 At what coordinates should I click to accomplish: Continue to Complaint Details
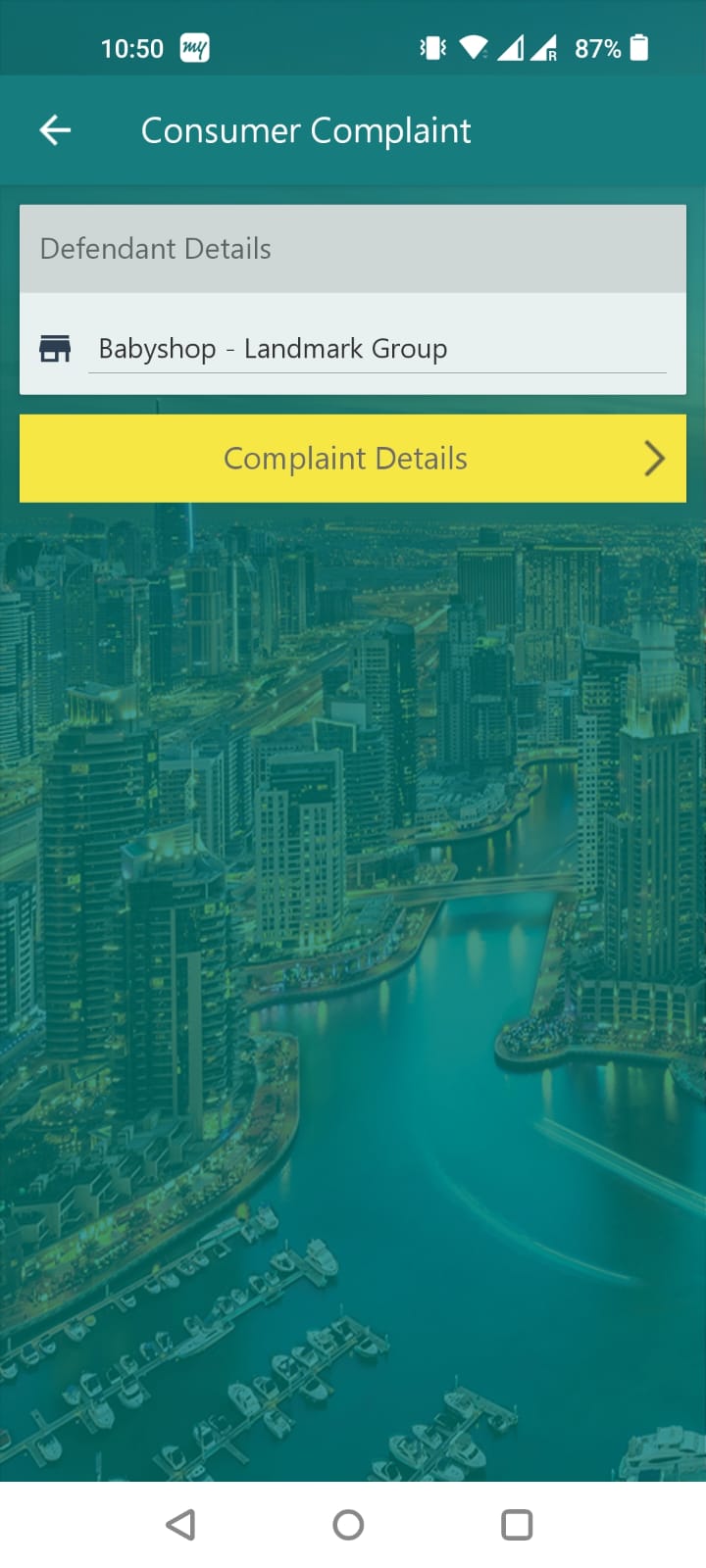tap(353, 459)
